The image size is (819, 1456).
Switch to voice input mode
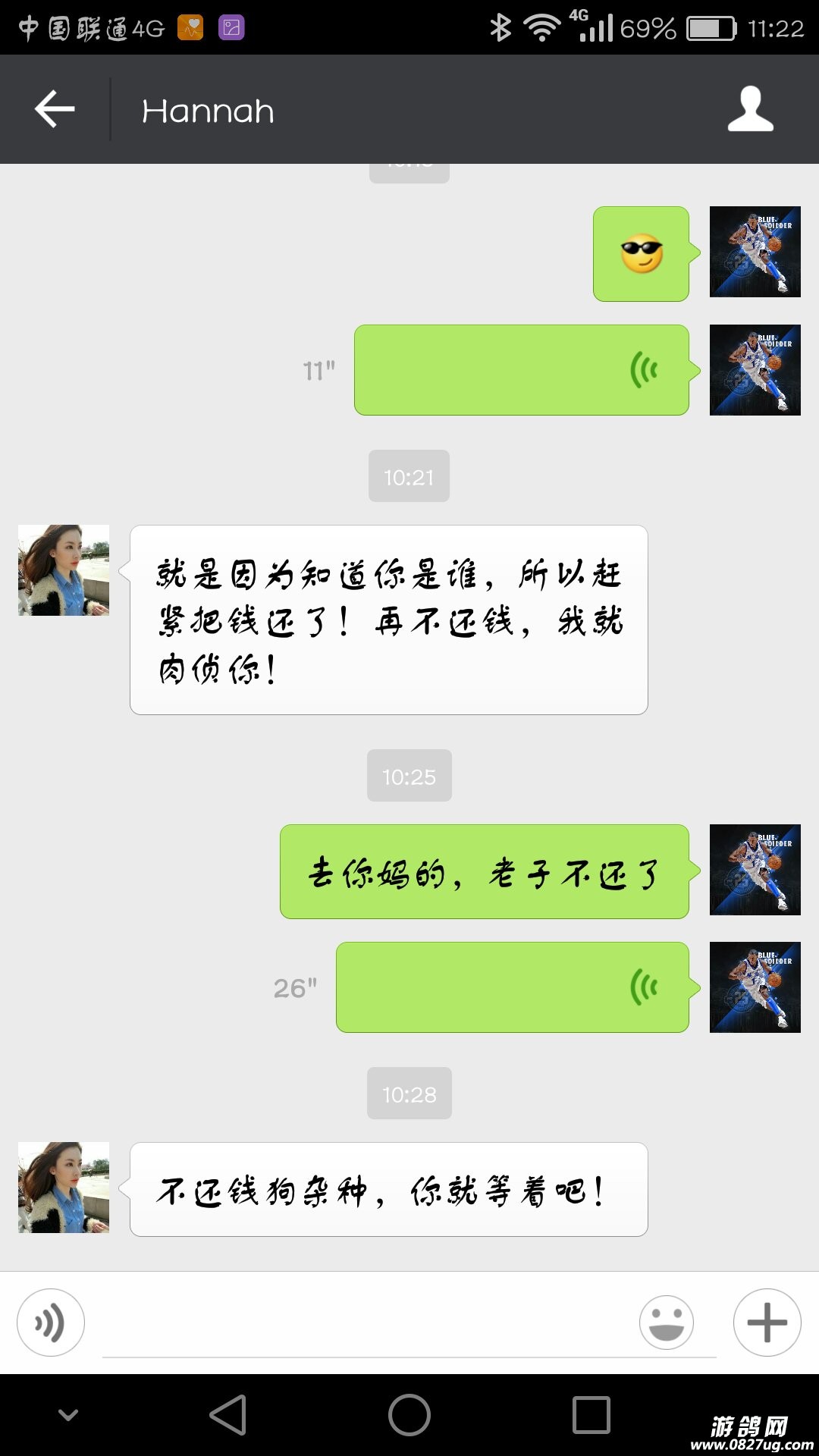50,1323
